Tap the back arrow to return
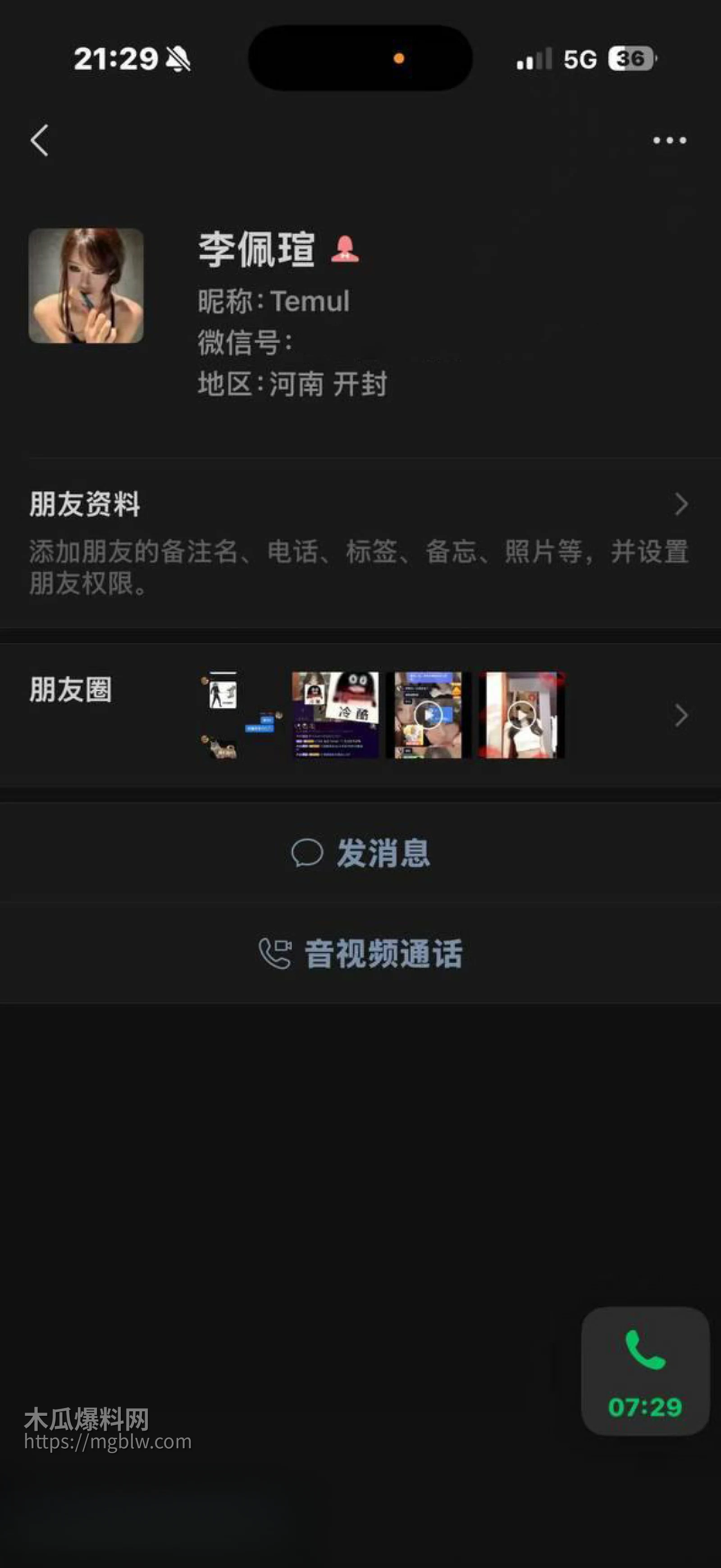This screenshot has width=721, height=1568. point(39,140)
